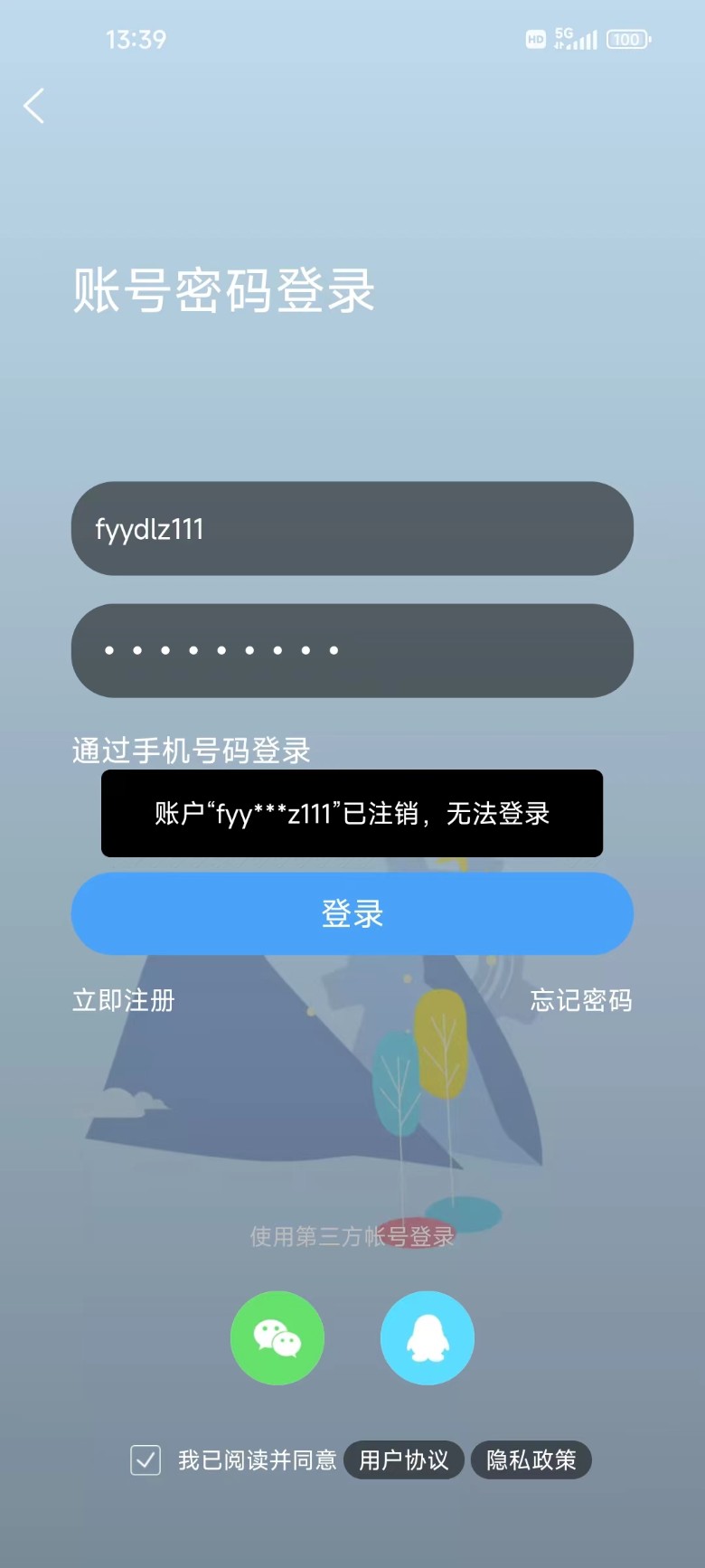
Task: Uncheck the 我已阅读并同意 agreement checkbox
Action: (x=146, y=1459)
